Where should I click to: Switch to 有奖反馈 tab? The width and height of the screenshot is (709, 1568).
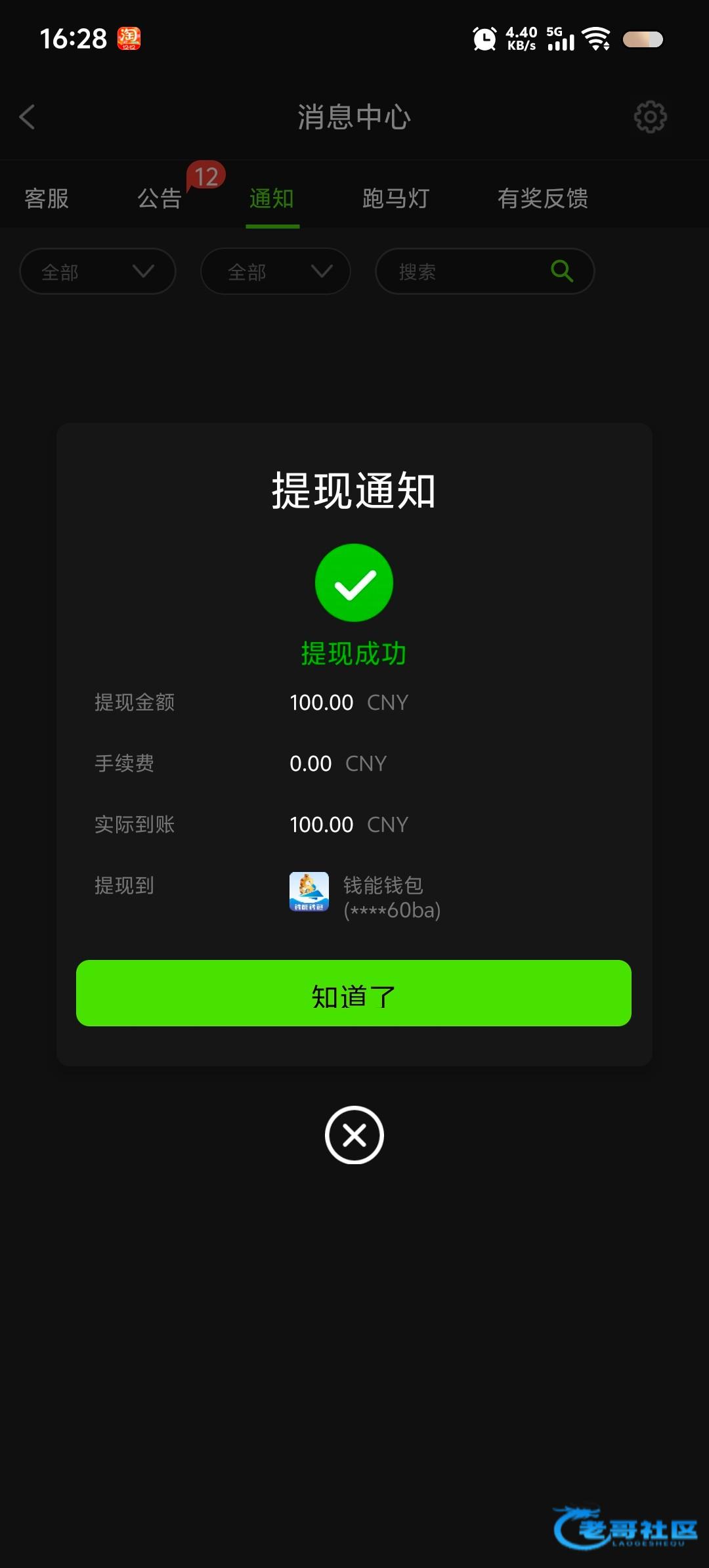(x=543, y=198)
